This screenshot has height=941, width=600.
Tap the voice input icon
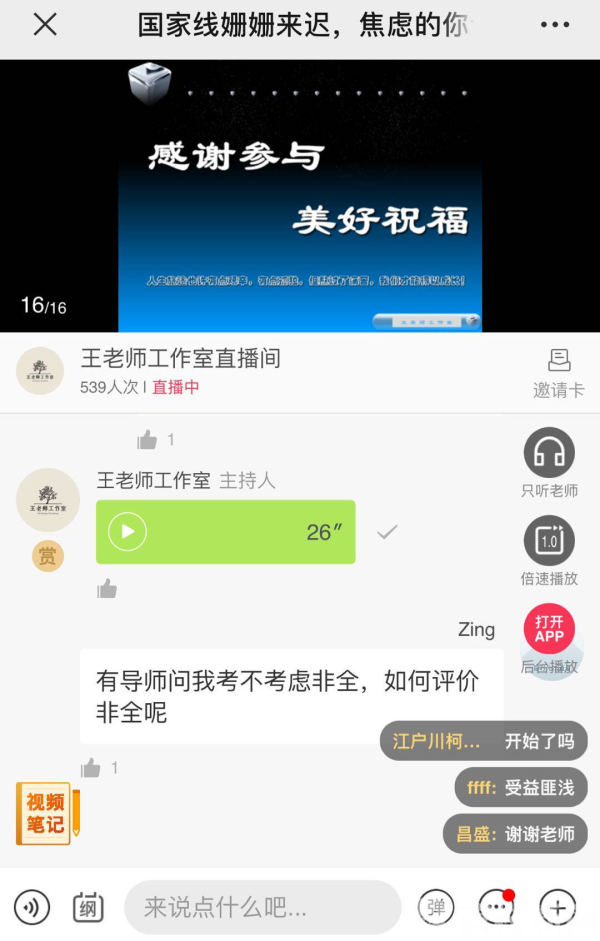point(32,907)
